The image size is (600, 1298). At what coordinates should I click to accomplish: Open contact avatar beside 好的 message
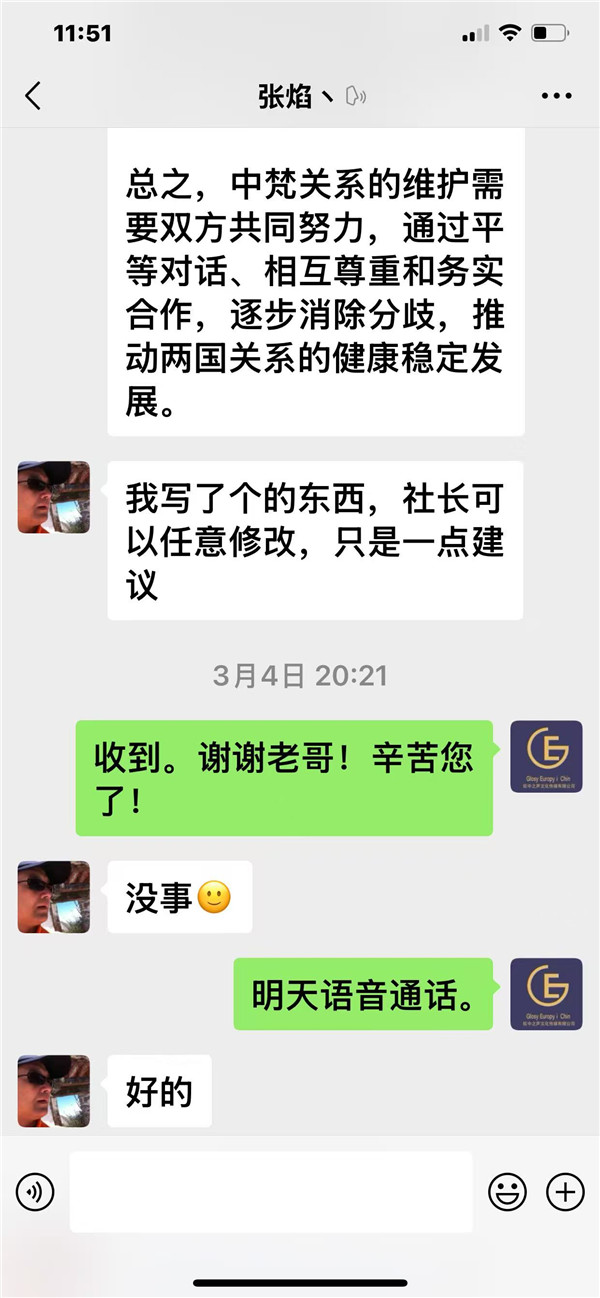point(54,1091)
